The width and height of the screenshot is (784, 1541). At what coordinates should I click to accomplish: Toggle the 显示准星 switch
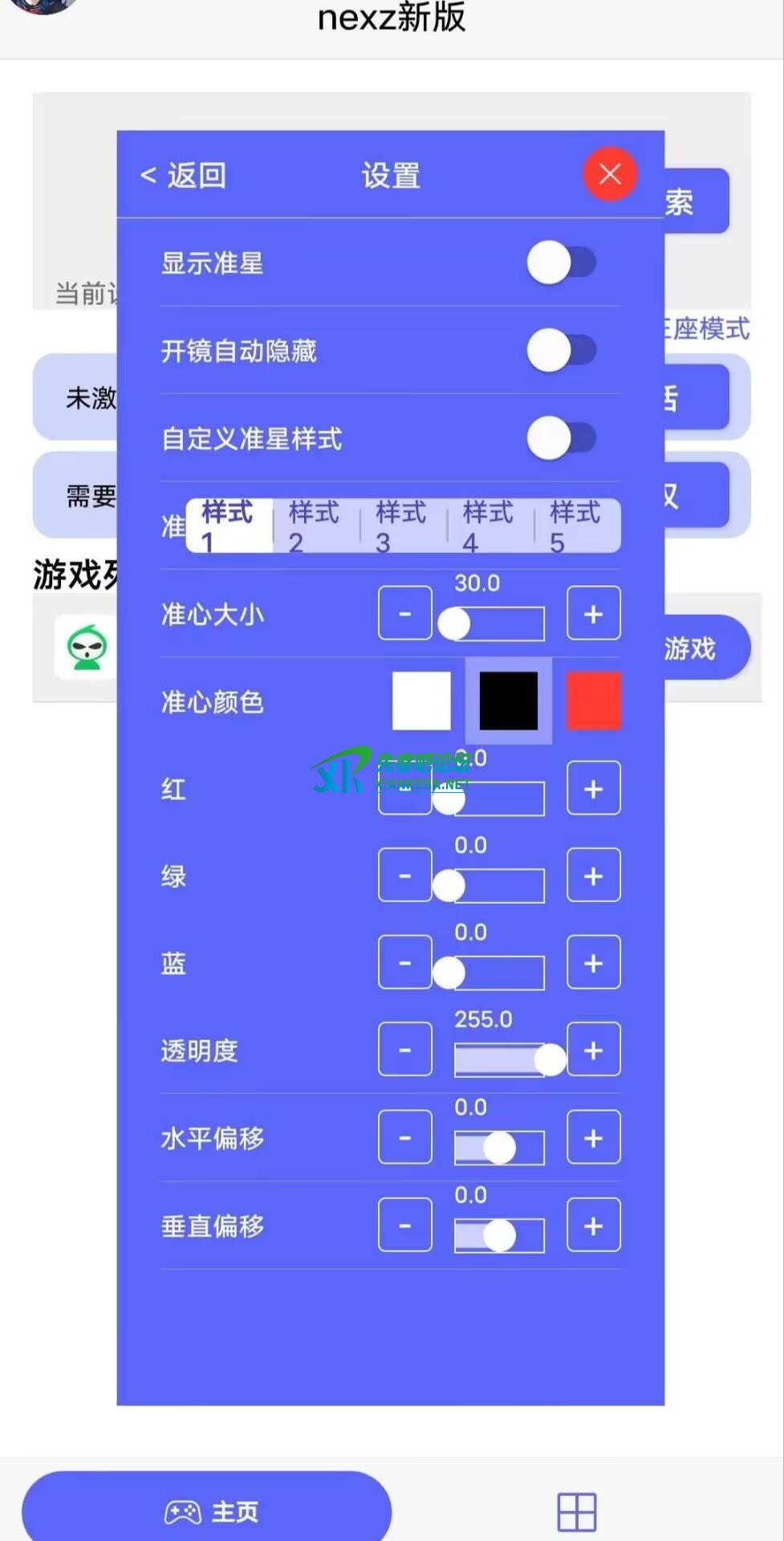tap(562, 263)
